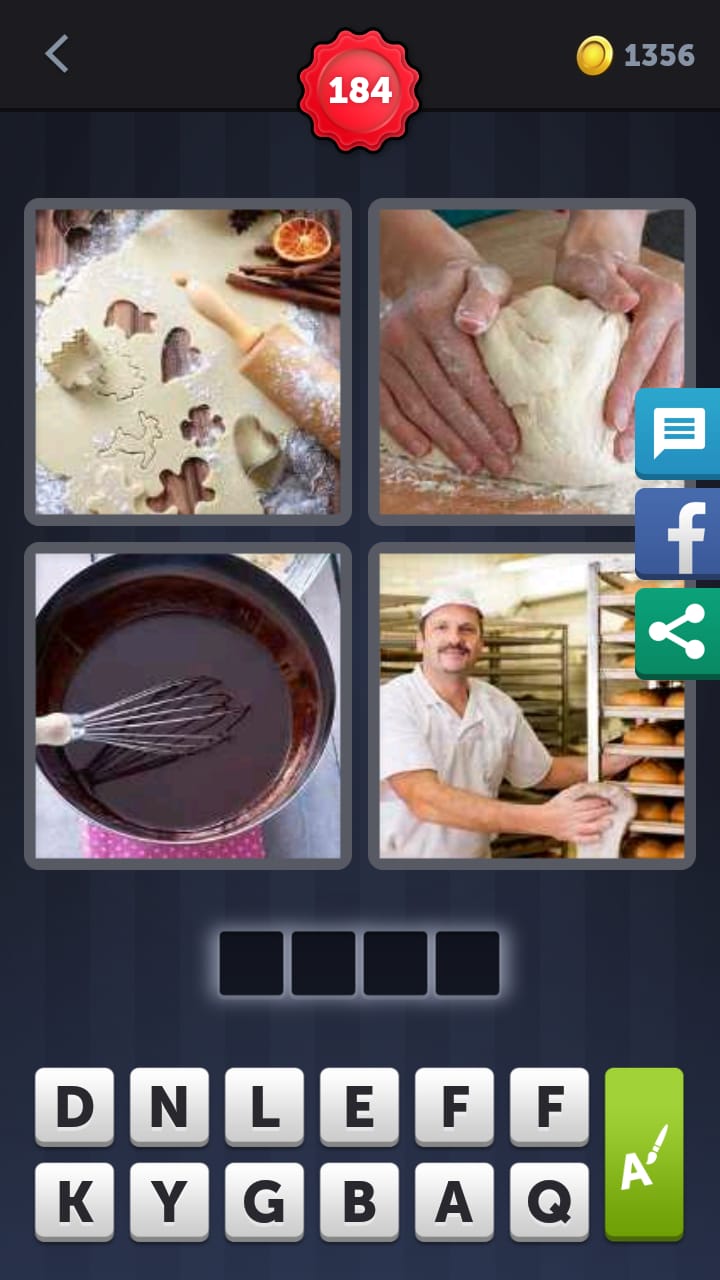The image size is (720, 1280).
Task: Open the coin balance showing 1356
Action: (636, 55)
